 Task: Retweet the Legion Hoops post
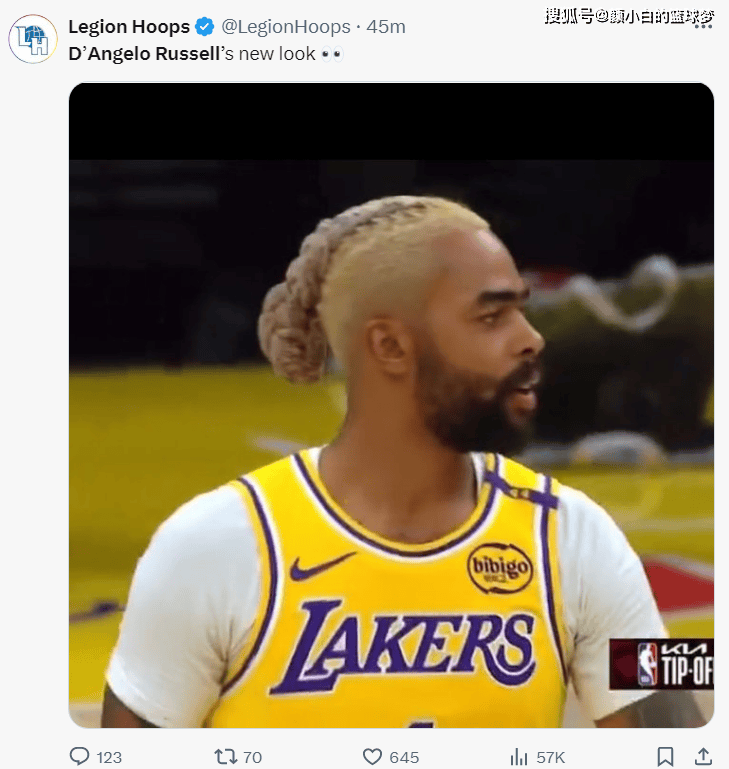(x=226, y=756)
